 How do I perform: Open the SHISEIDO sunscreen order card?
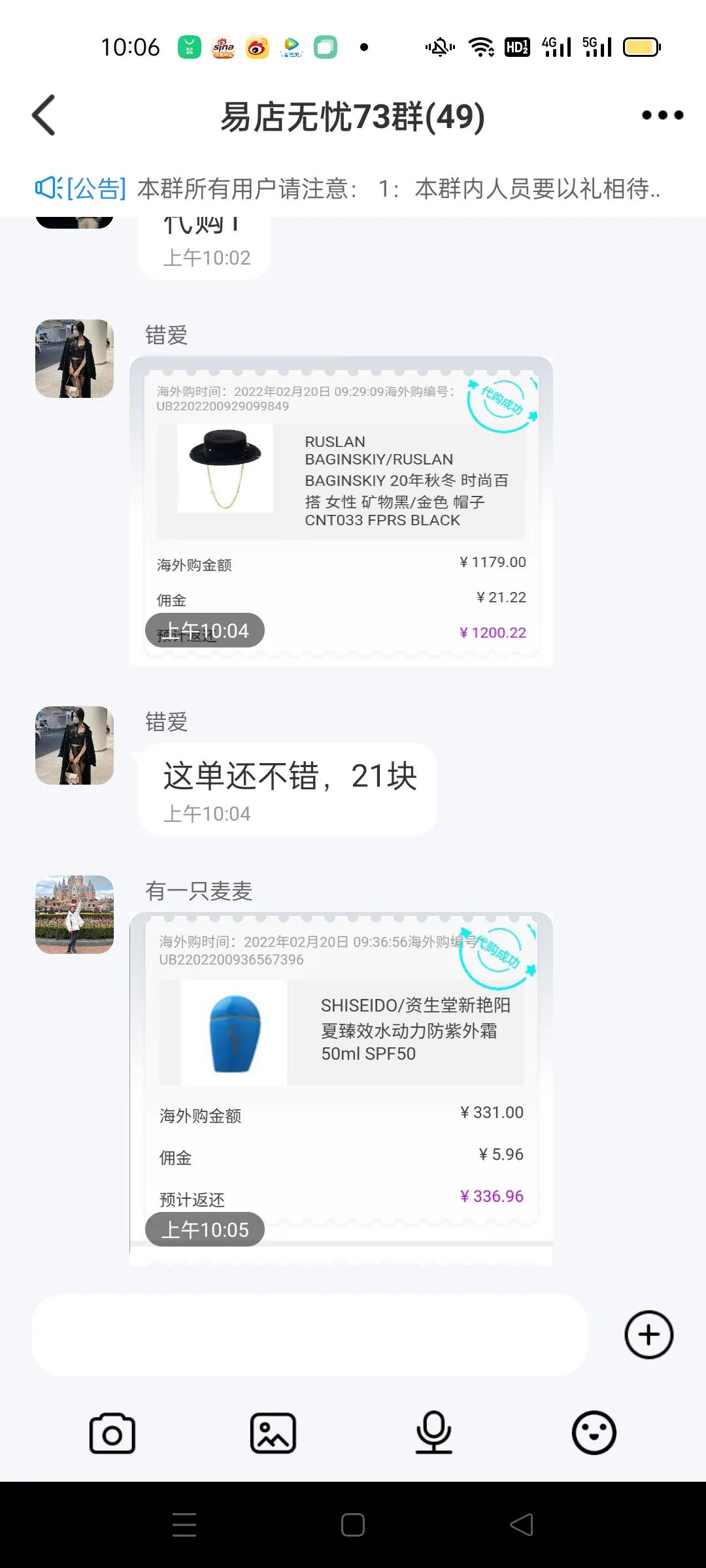[340, 1078]
